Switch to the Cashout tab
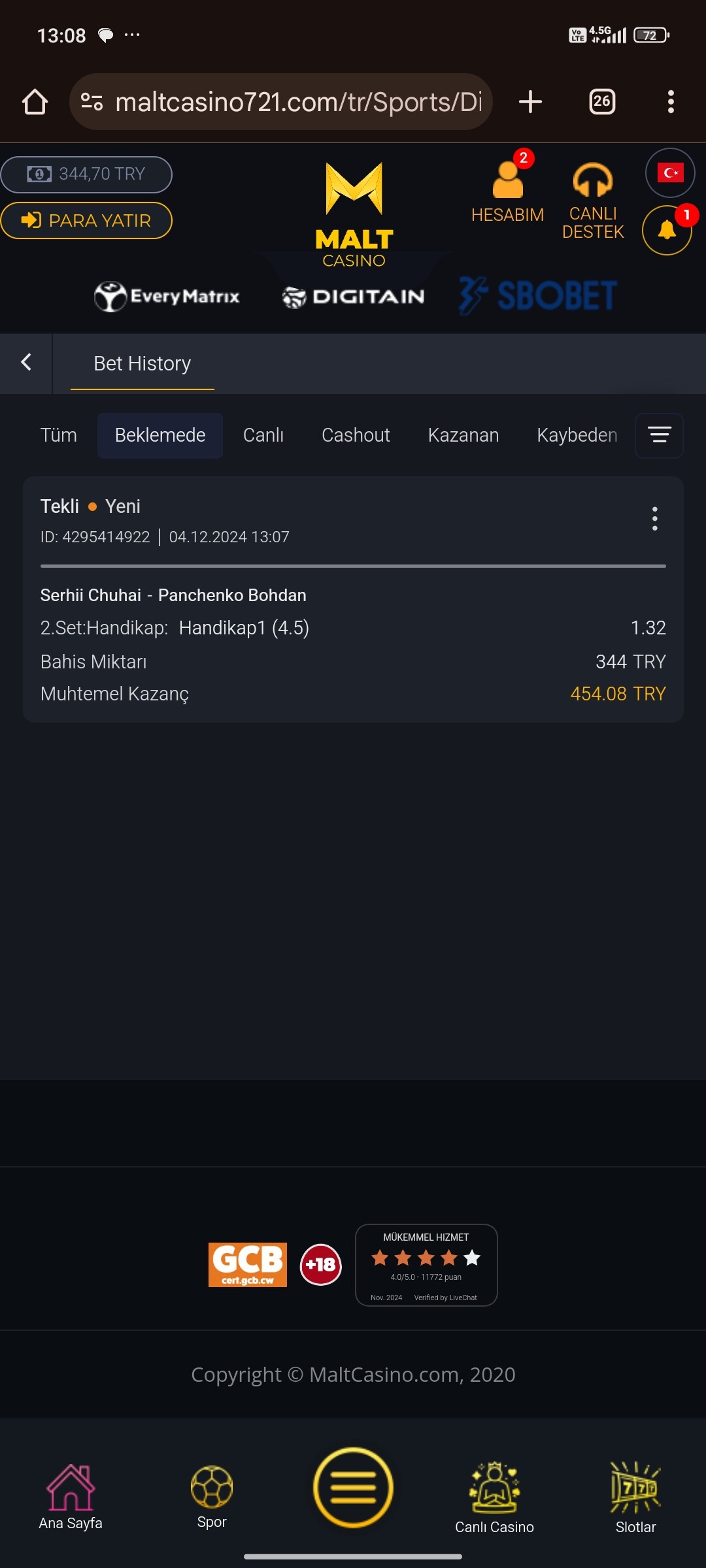Screen dimensions: 706x1568 tap(356, 435)
